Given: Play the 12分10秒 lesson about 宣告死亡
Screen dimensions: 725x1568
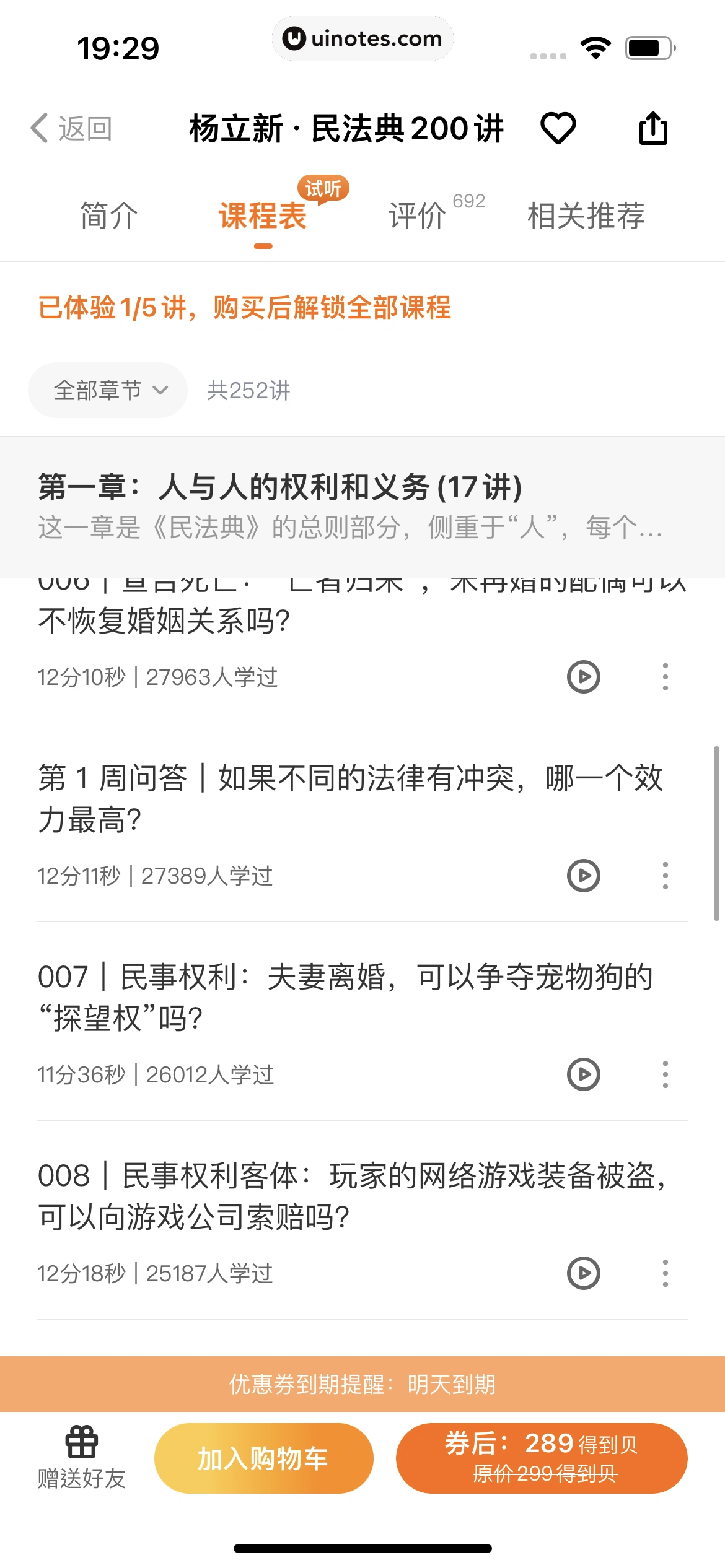Looking at the screenshot, I should [x=583, y=677].
